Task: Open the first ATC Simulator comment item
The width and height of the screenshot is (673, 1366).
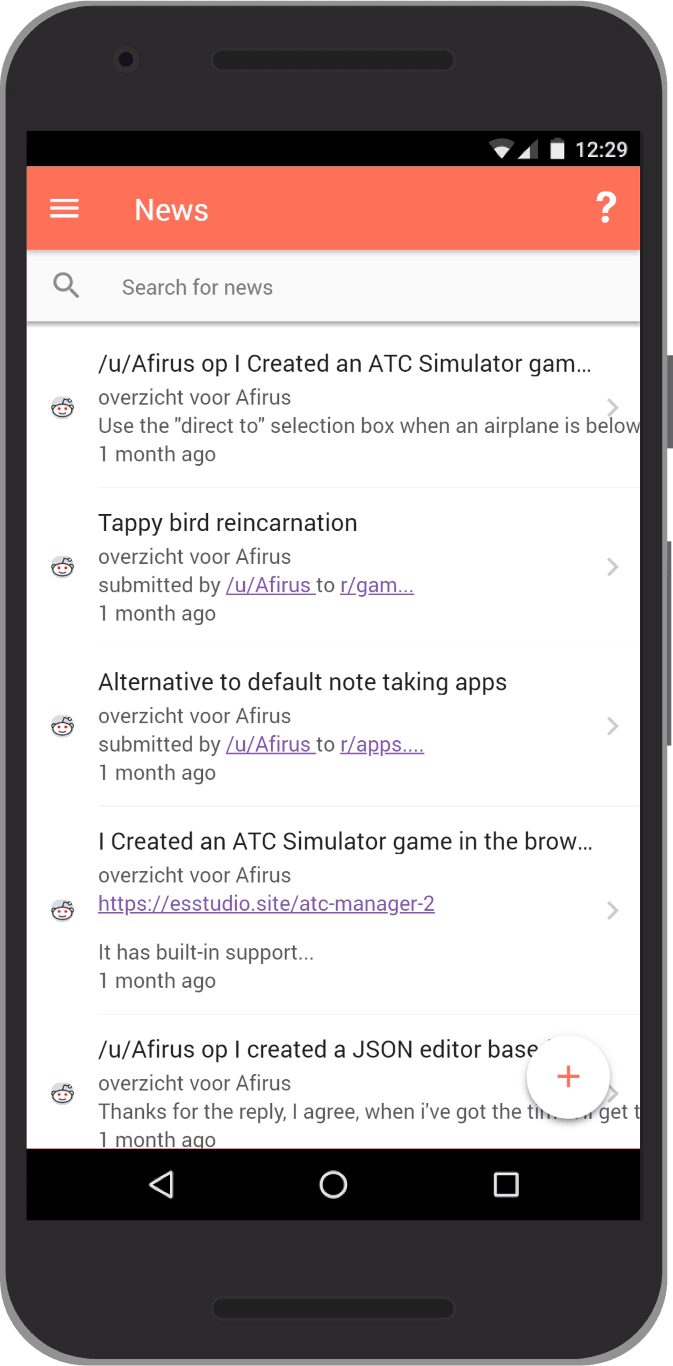Action: pos(344,364)
